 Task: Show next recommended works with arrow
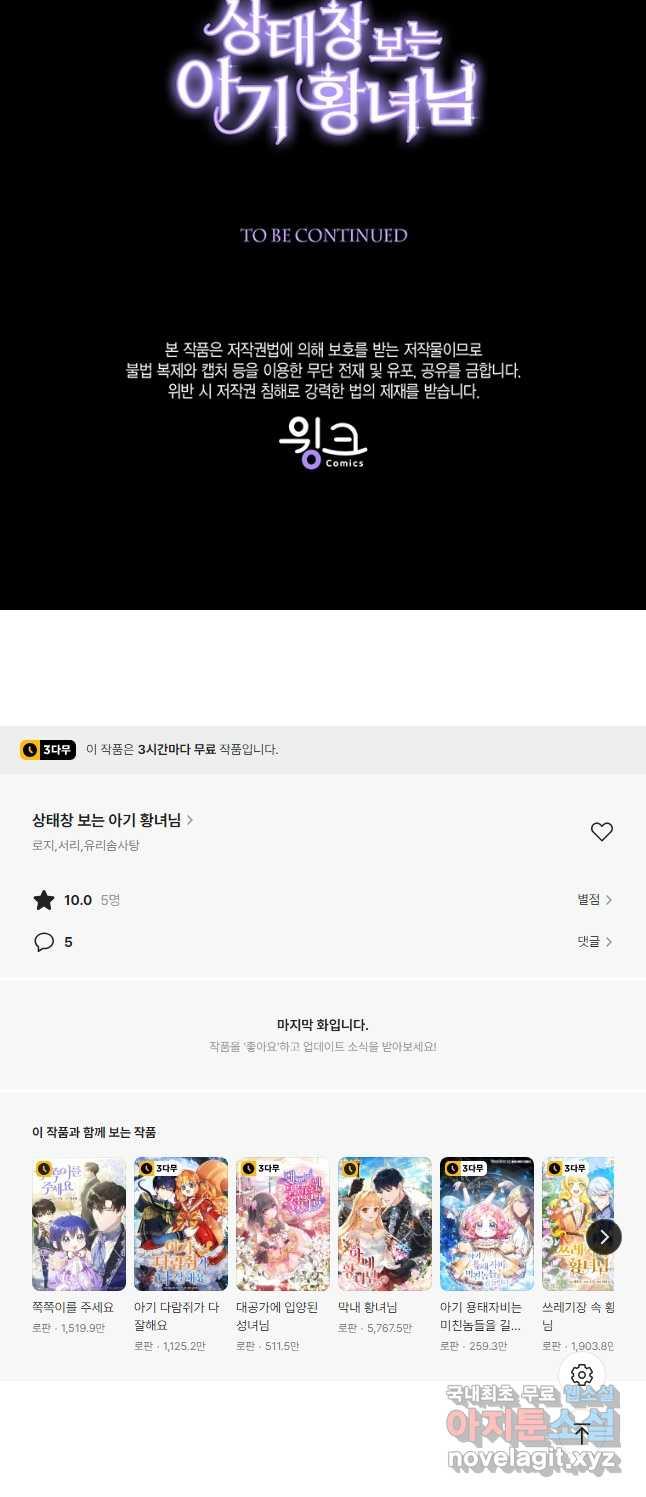[x=604, y=1237]
